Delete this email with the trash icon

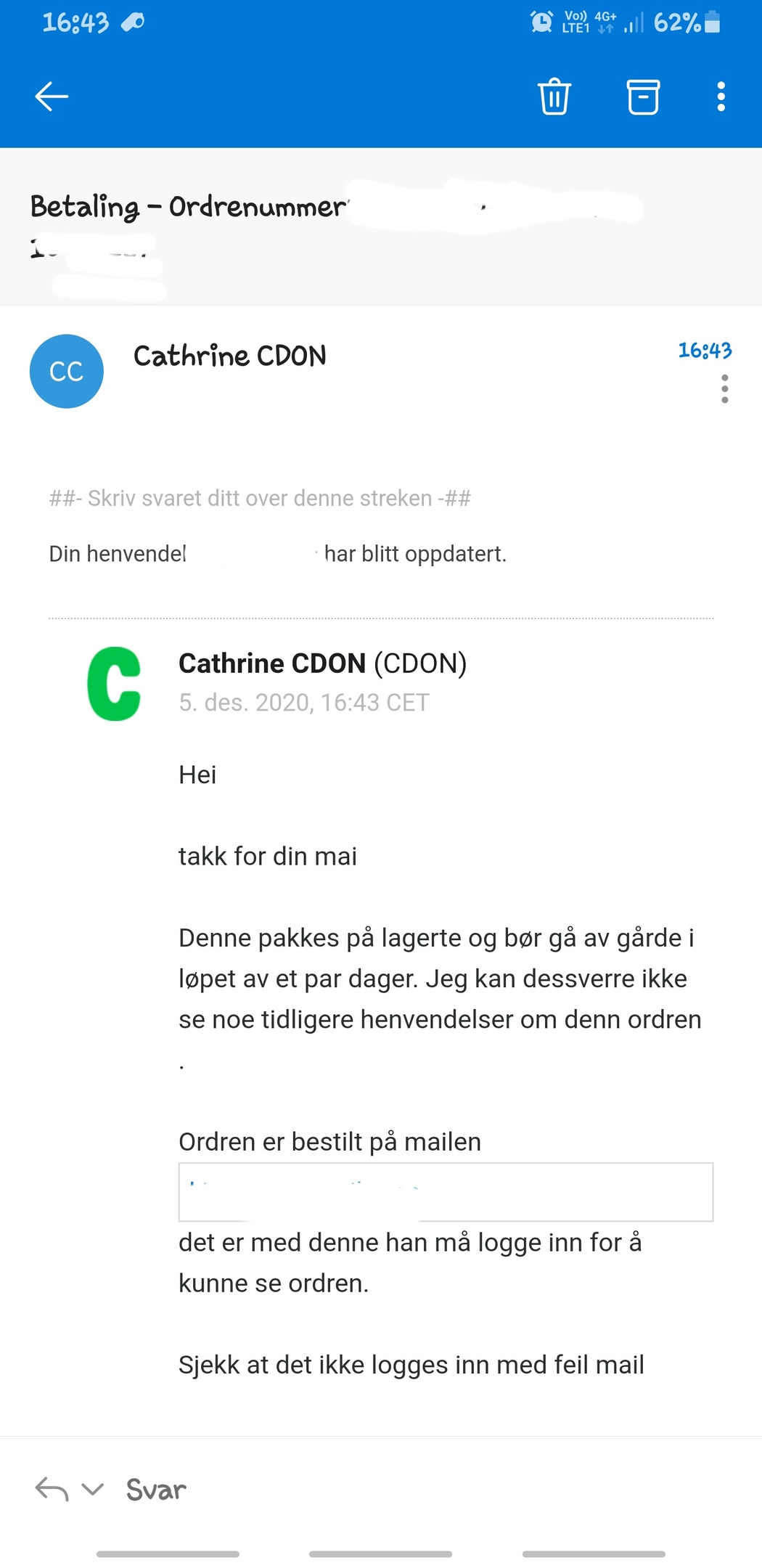pos(554,97)
